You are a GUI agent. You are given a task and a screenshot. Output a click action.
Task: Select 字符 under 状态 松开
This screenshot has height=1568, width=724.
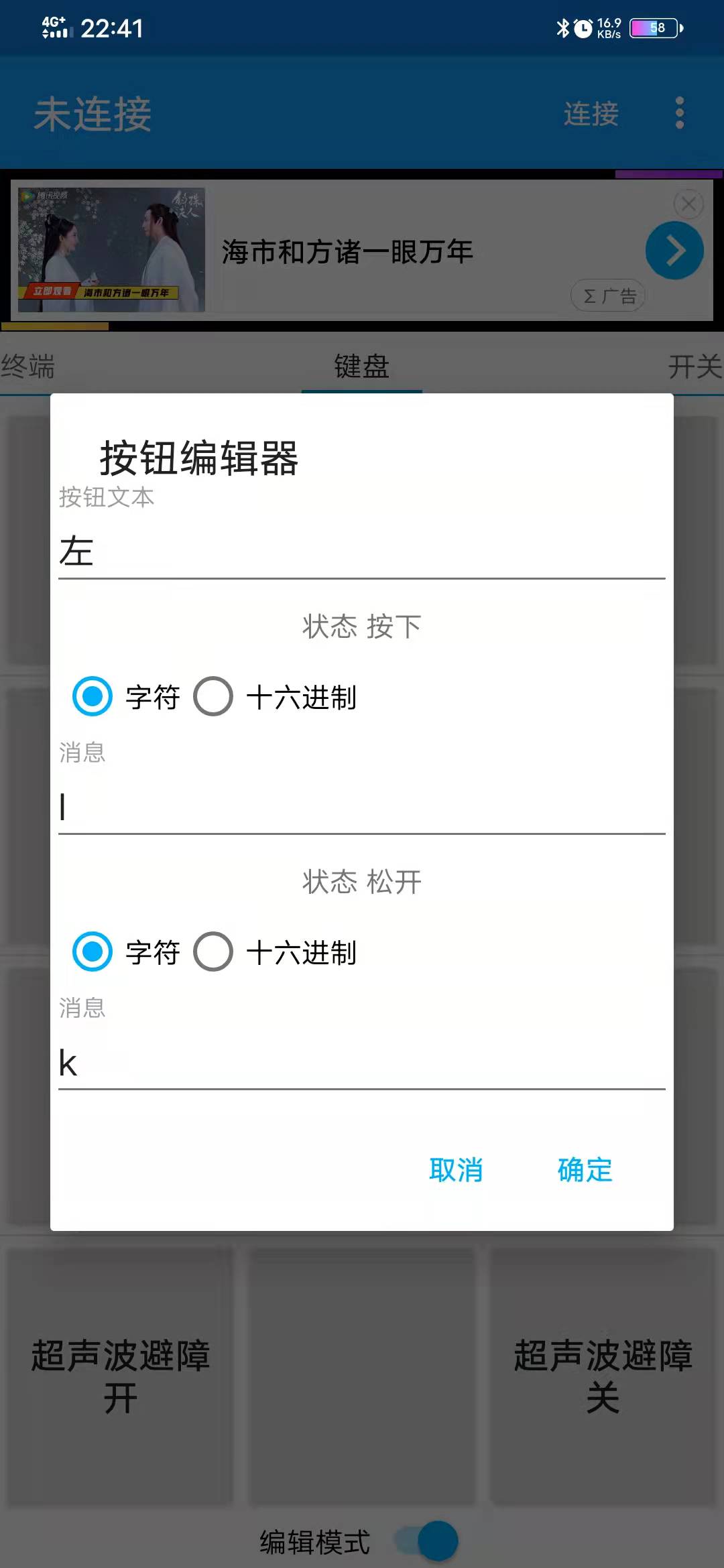tap(93, 952)
